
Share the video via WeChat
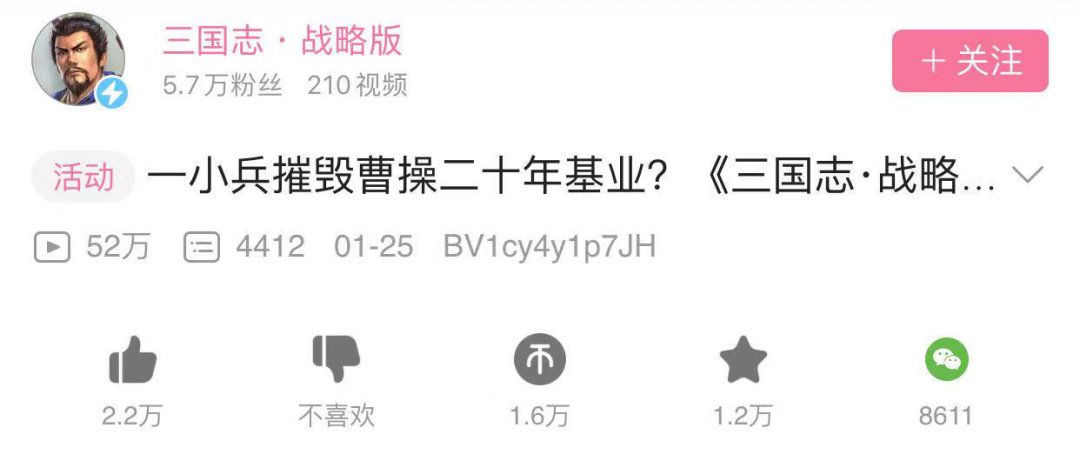(x=946, y=360)
